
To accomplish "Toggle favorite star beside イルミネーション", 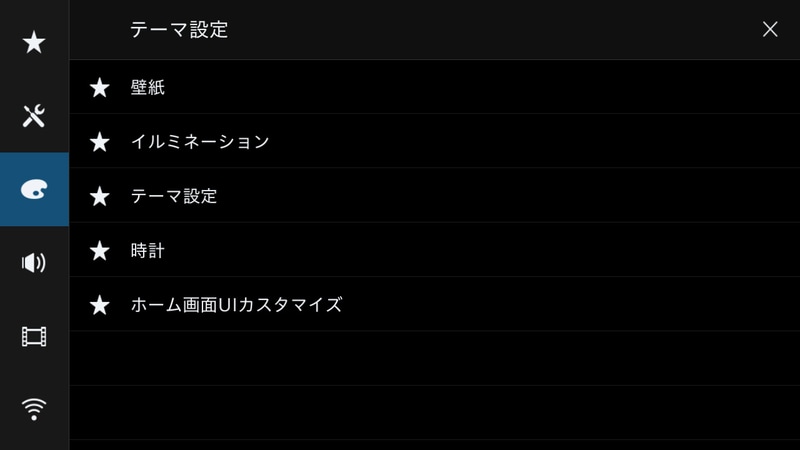I will tap(99, 142).
